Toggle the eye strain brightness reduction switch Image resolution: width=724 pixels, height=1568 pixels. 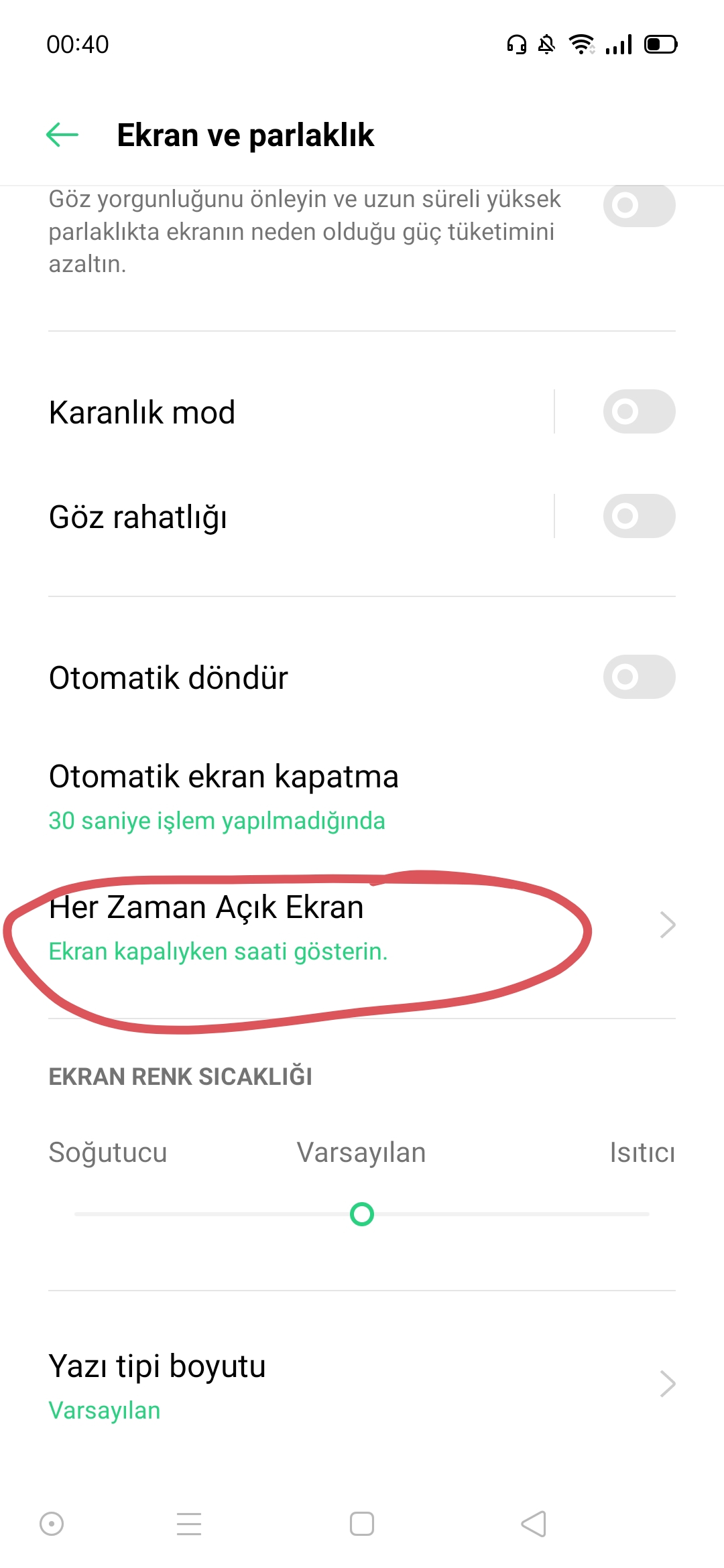pyautogui.click(x=639, y=205)
